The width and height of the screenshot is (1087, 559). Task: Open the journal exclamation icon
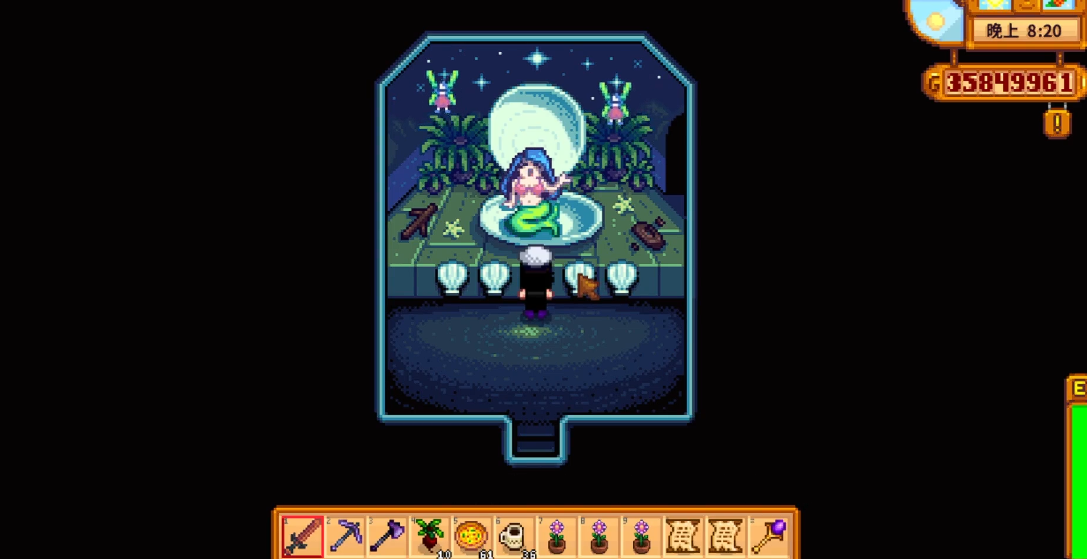[x=1057, y=123]
